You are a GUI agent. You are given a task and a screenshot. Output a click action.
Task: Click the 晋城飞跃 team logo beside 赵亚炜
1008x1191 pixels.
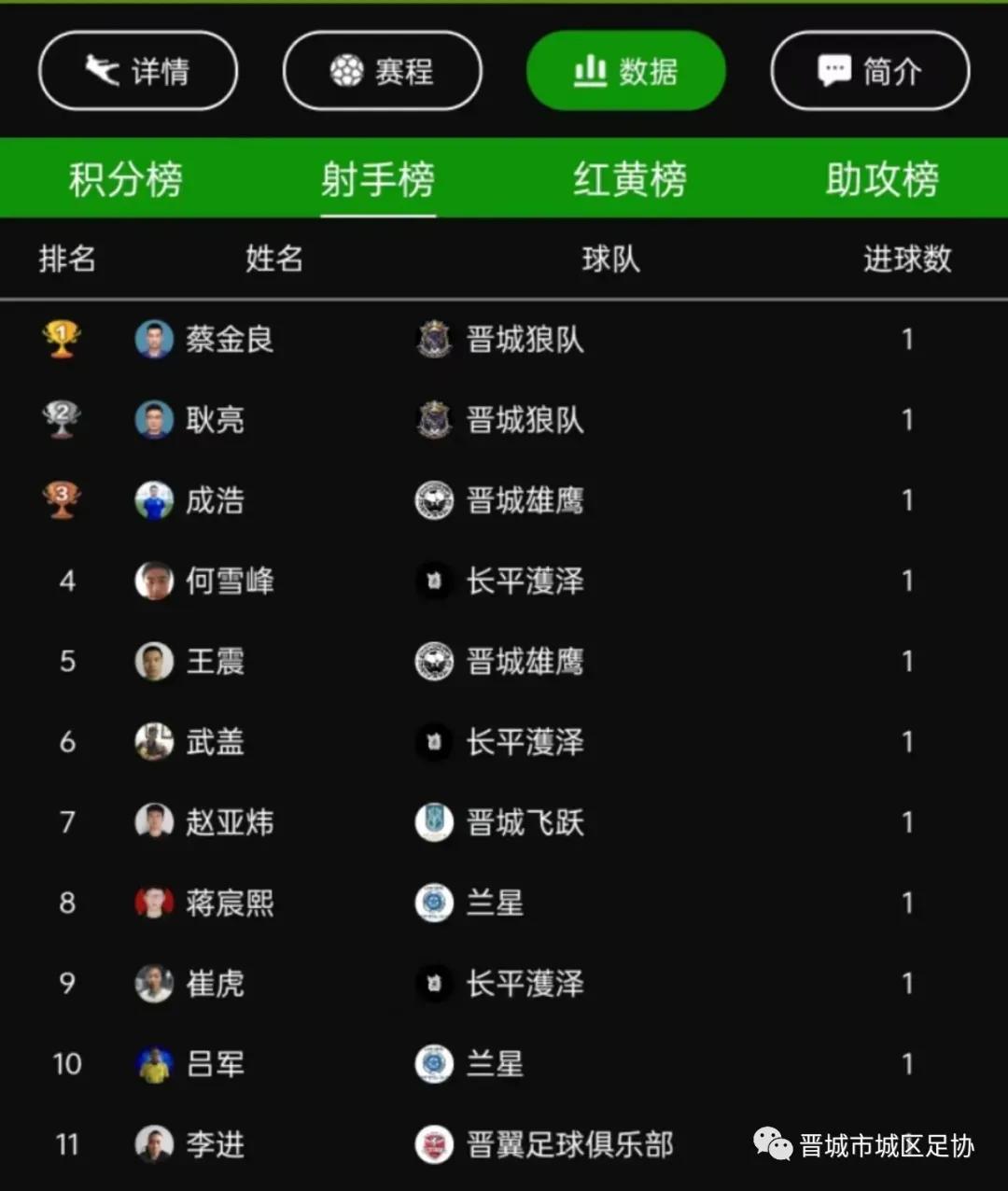click(433, 822)
